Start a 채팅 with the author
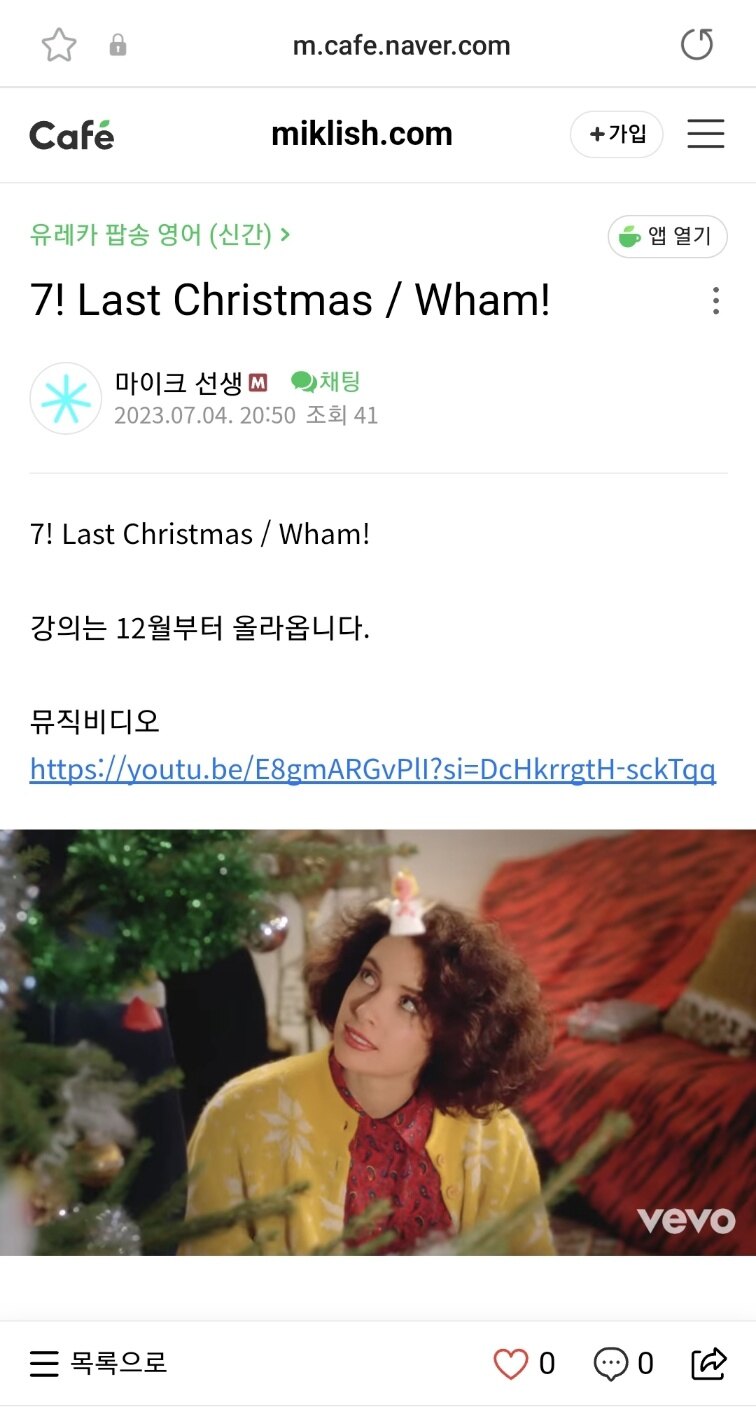This screenshot has height=1408, width=756. [x=326, y=381]
